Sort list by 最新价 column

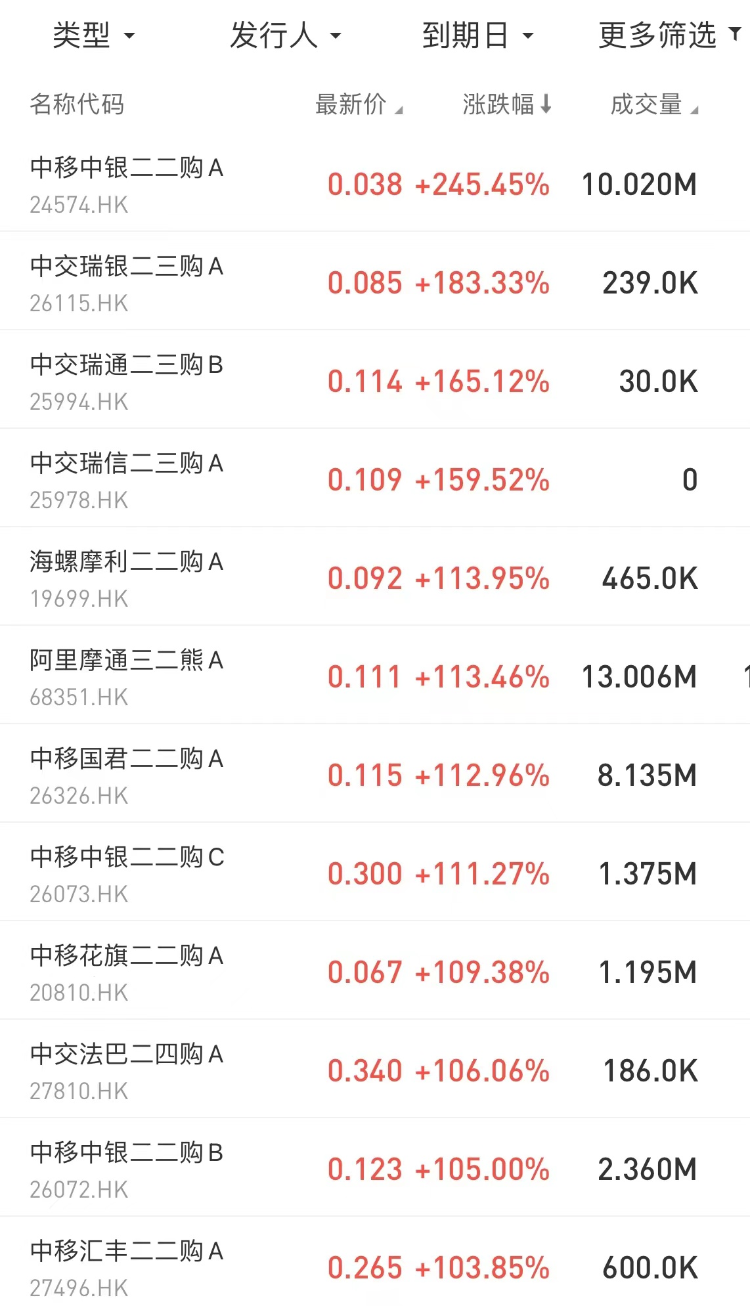pos(359,105)
